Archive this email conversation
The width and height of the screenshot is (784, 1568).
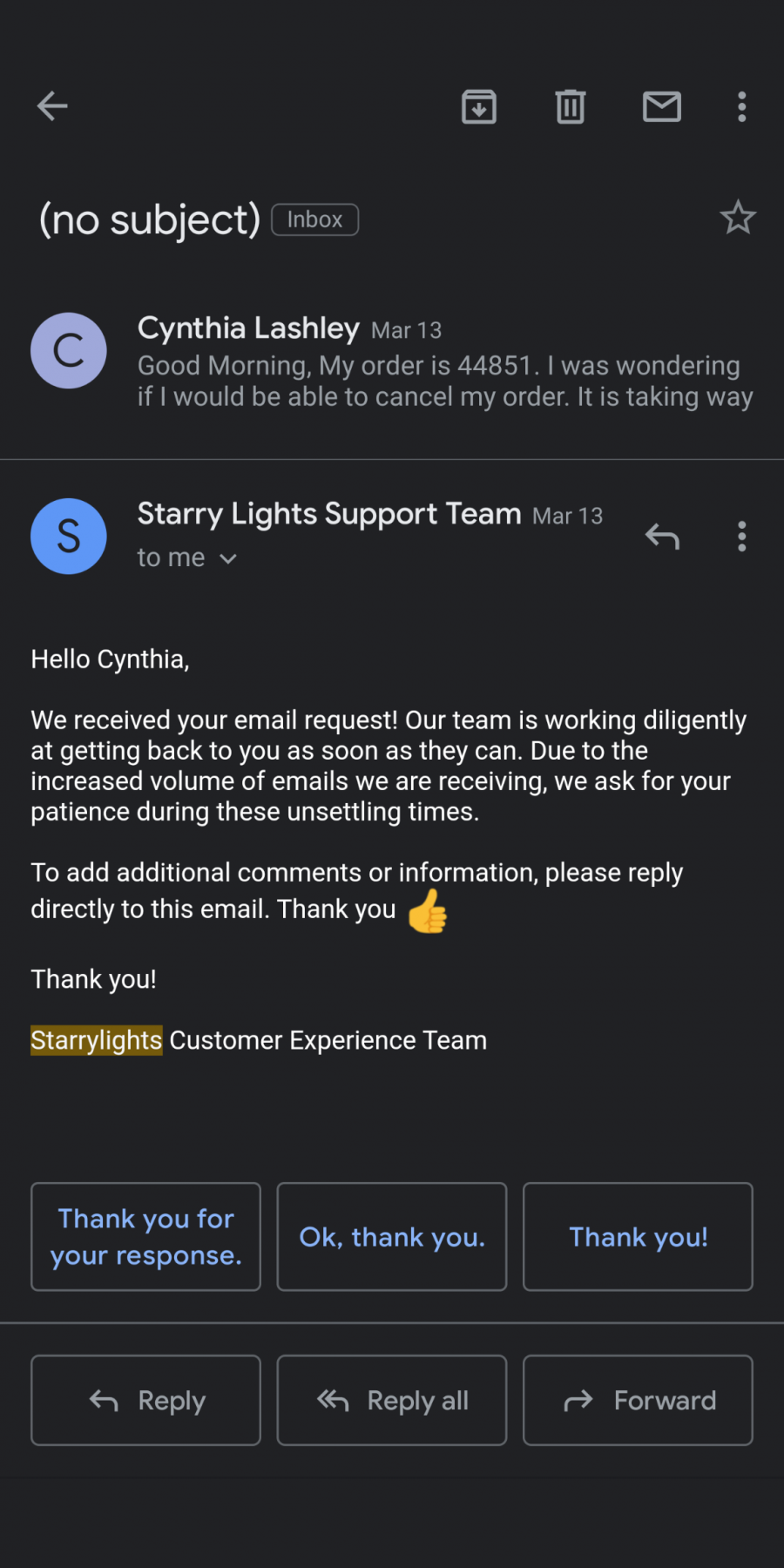(x=479, y=106)
